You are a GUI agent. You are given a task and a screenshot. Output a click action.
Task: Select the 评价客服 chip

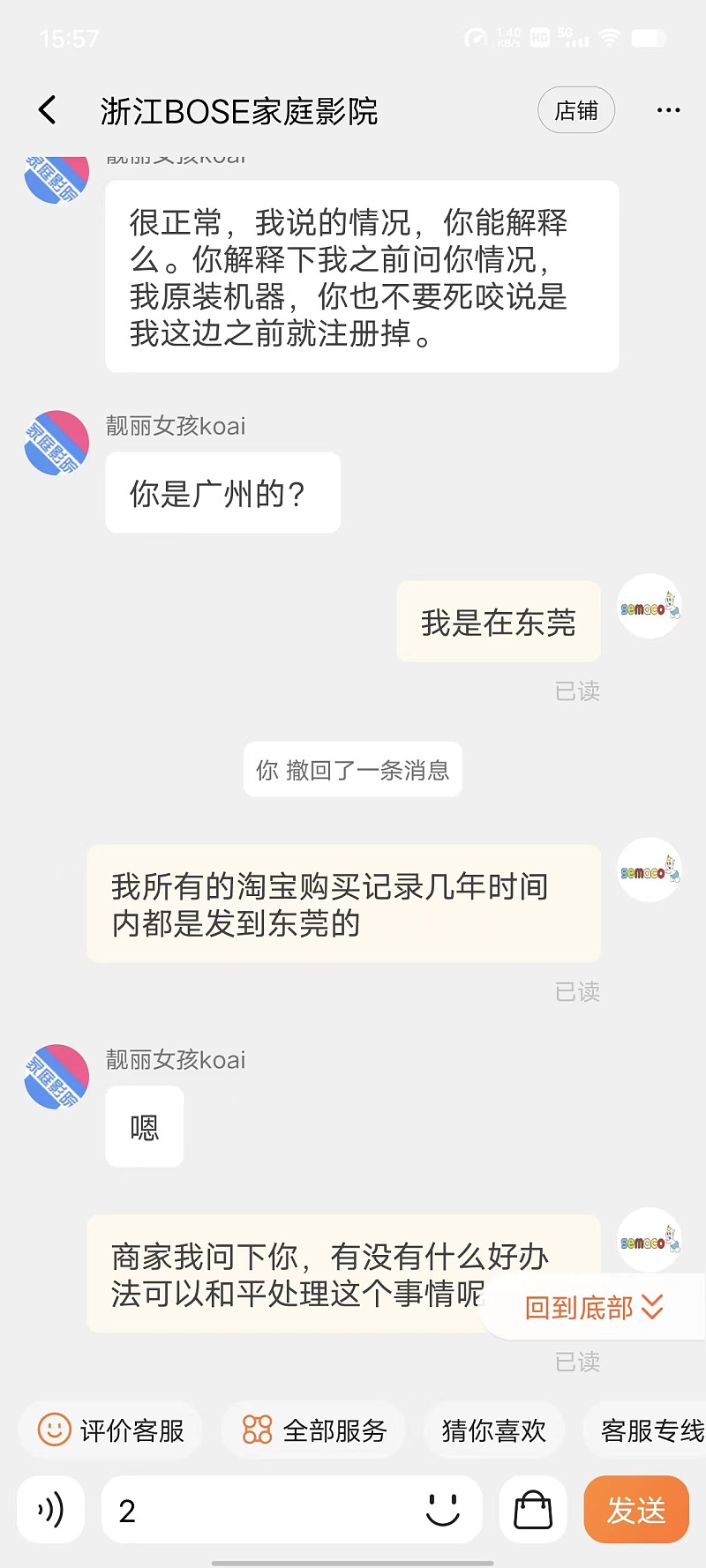tap(111, 1430)
